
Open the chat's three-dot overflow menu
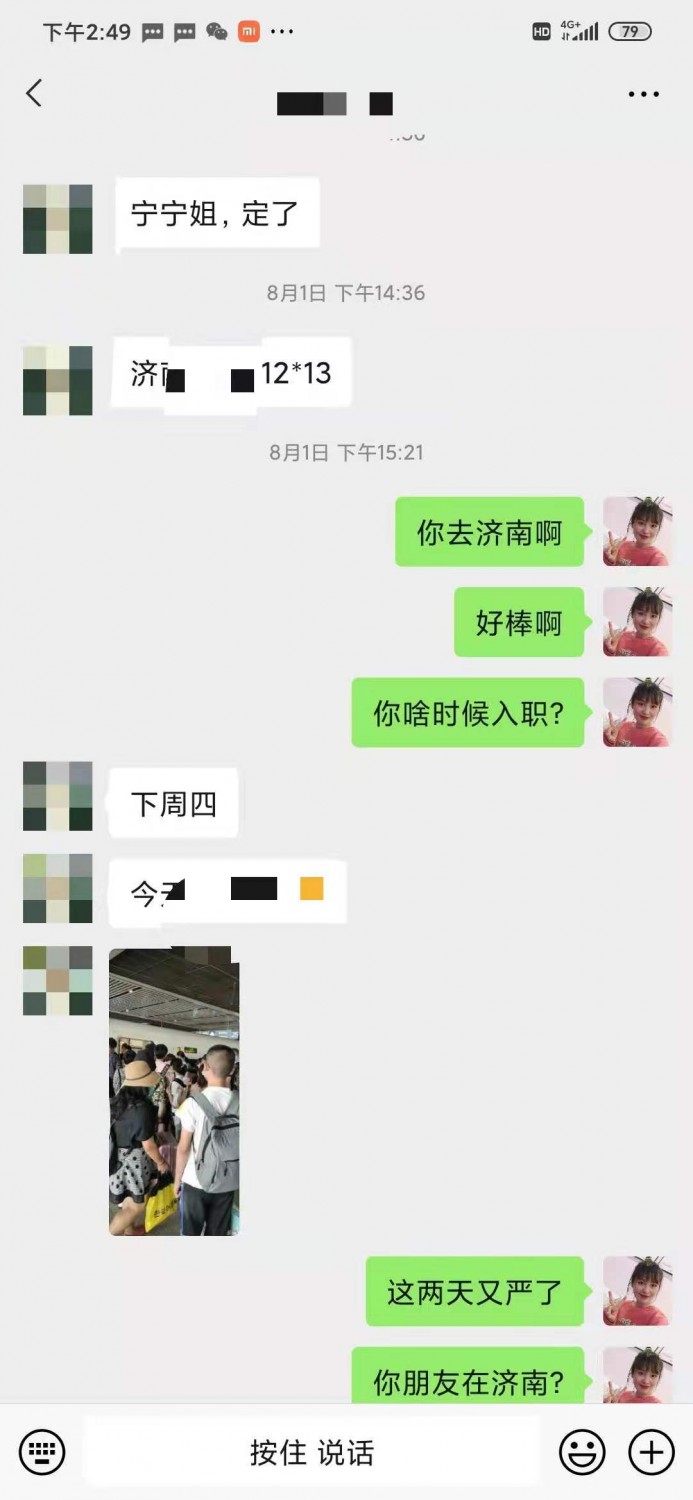(643, 94)
